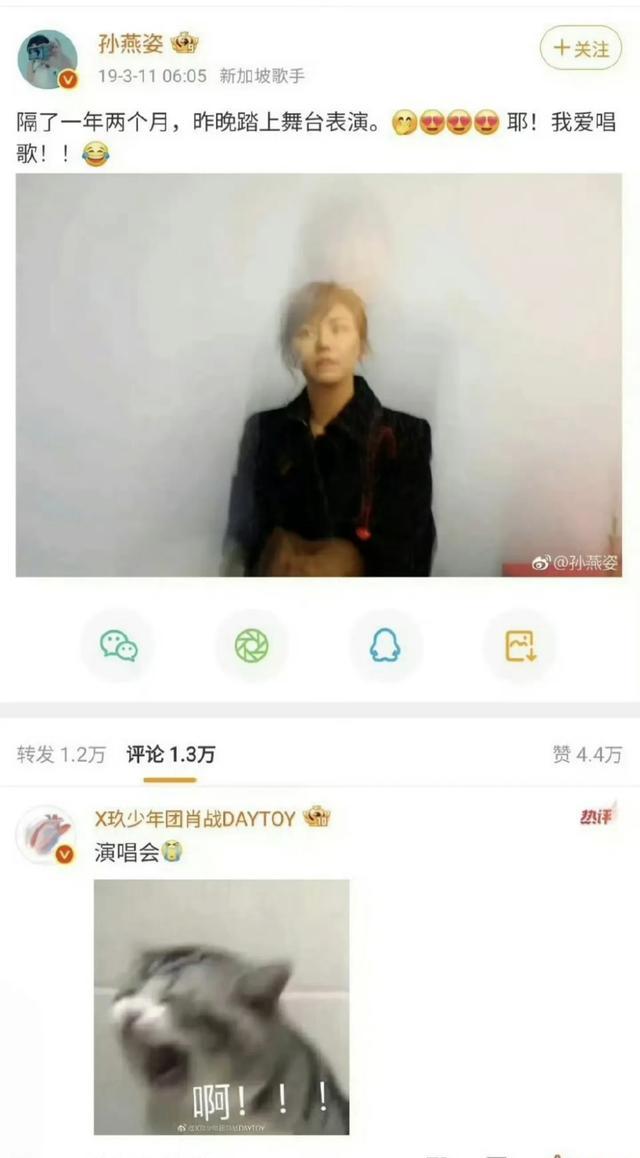Screen dimensions: 640x1158
Task: Follow 孙燕姿 with the 关注 button
Action: (581, 47)
